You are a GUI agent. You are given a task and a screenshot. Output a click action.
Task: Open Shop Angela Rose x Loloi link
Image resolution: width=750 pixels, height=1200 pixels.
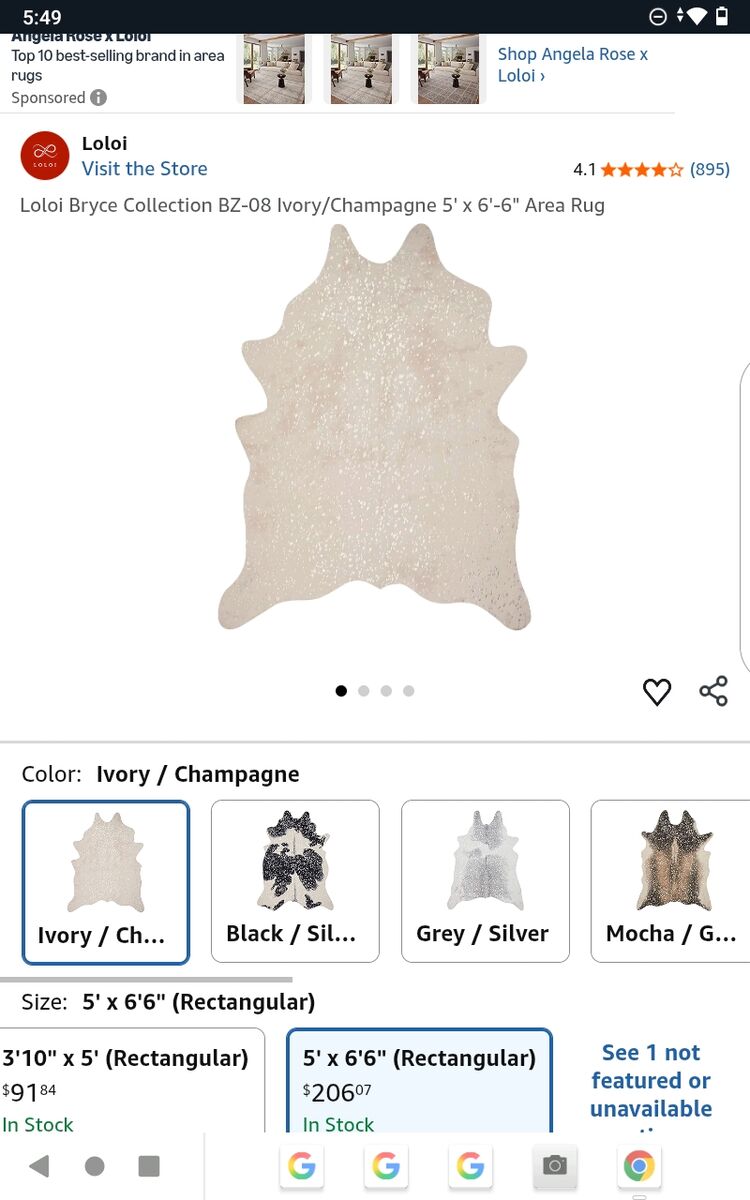(572, 64)
